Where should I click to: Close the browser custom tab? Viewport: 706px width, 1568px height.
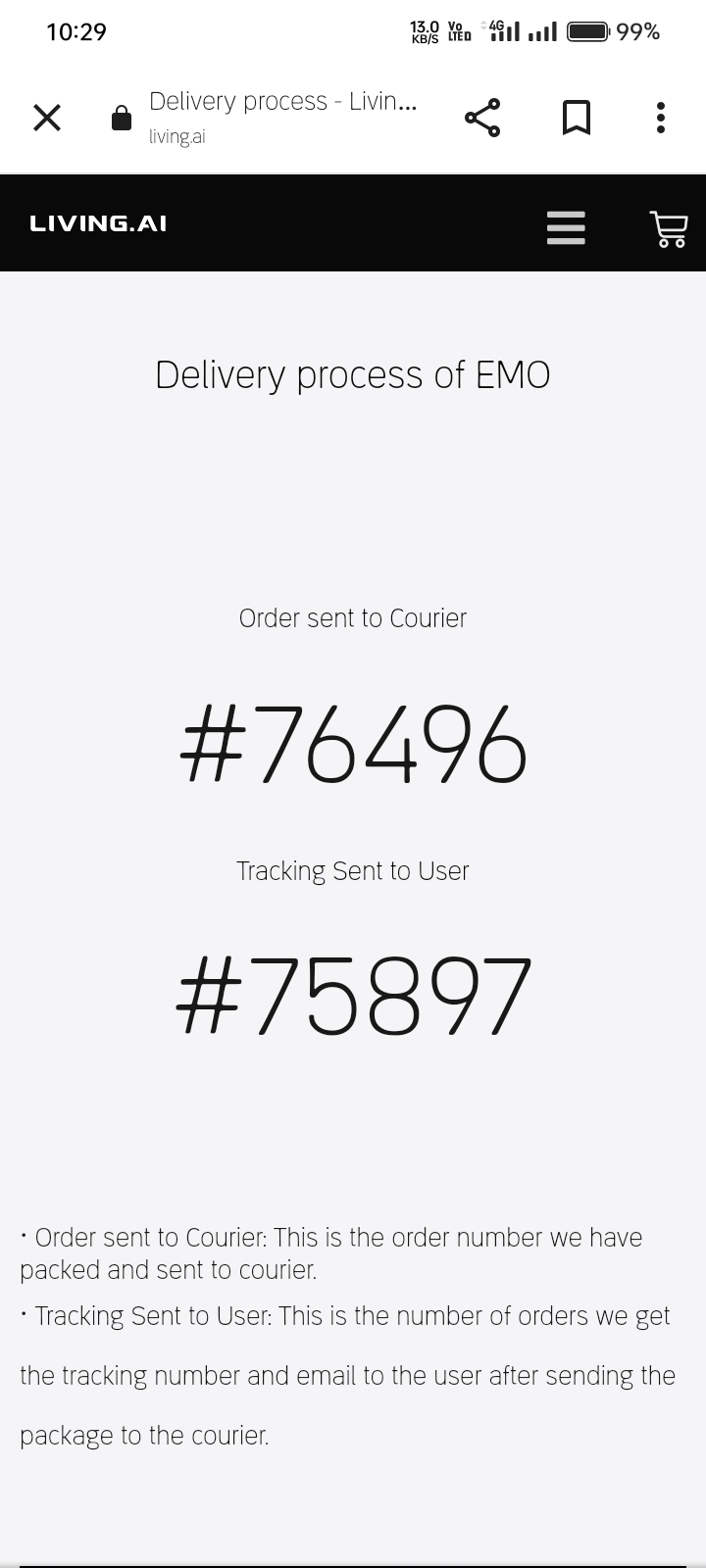point(47,118)
